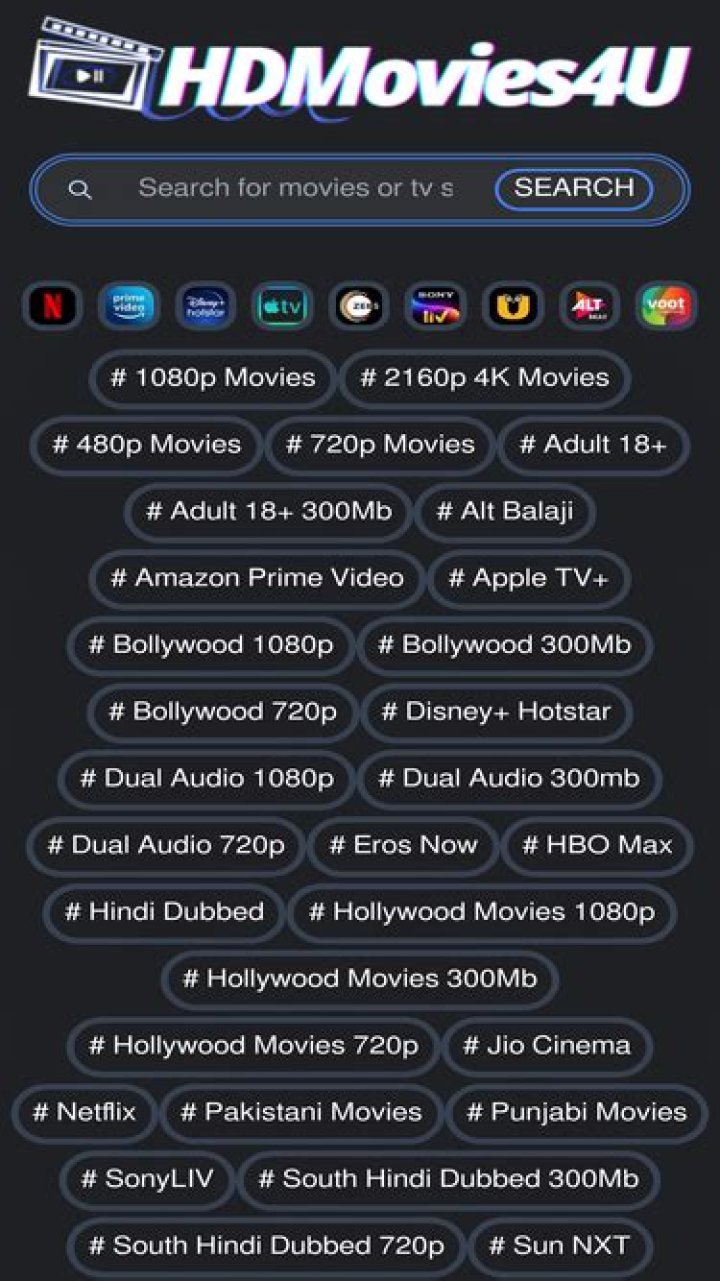Viewport: 720px width, 1281px height.
Task: Tap the SEARCH button
Action: click(x=574, y=188)
